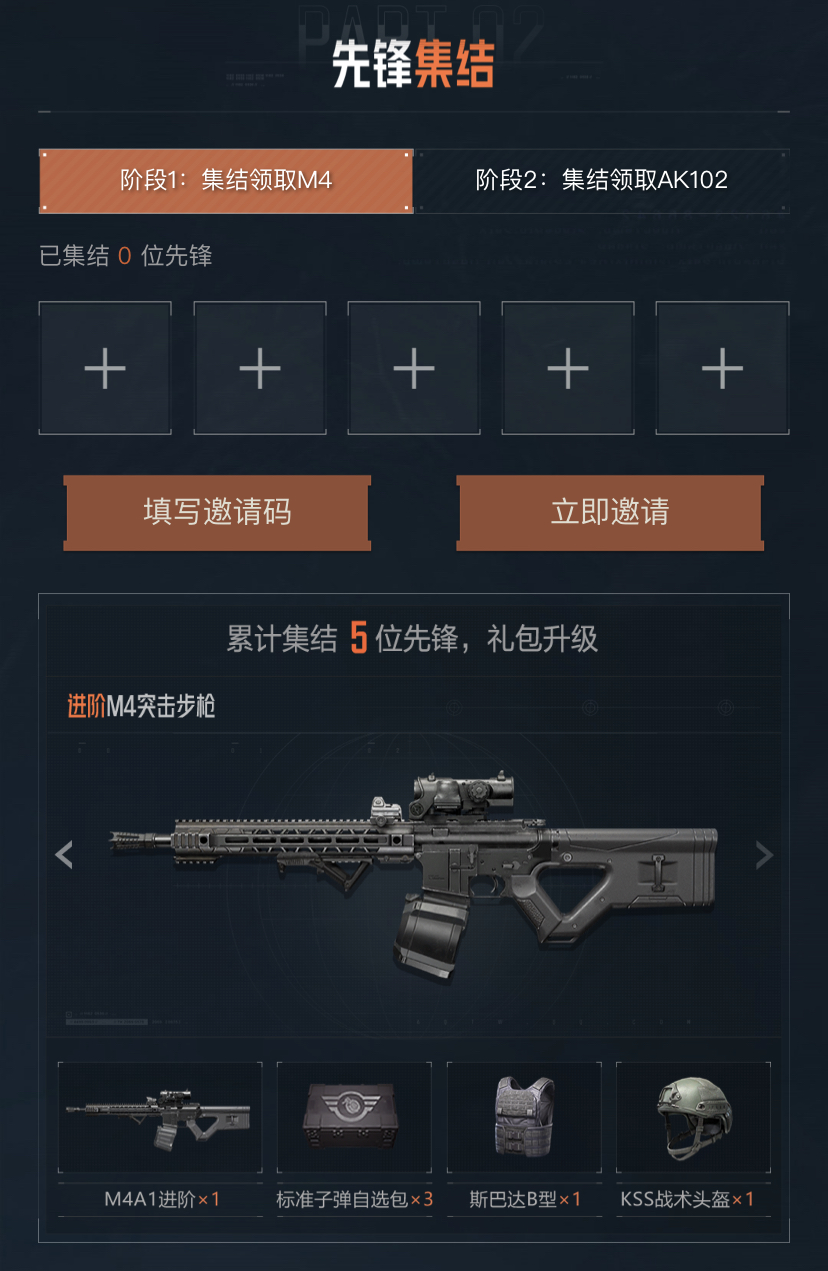Switch to 阶段2：集结领取AK102 tab

[x=602, y=181]
